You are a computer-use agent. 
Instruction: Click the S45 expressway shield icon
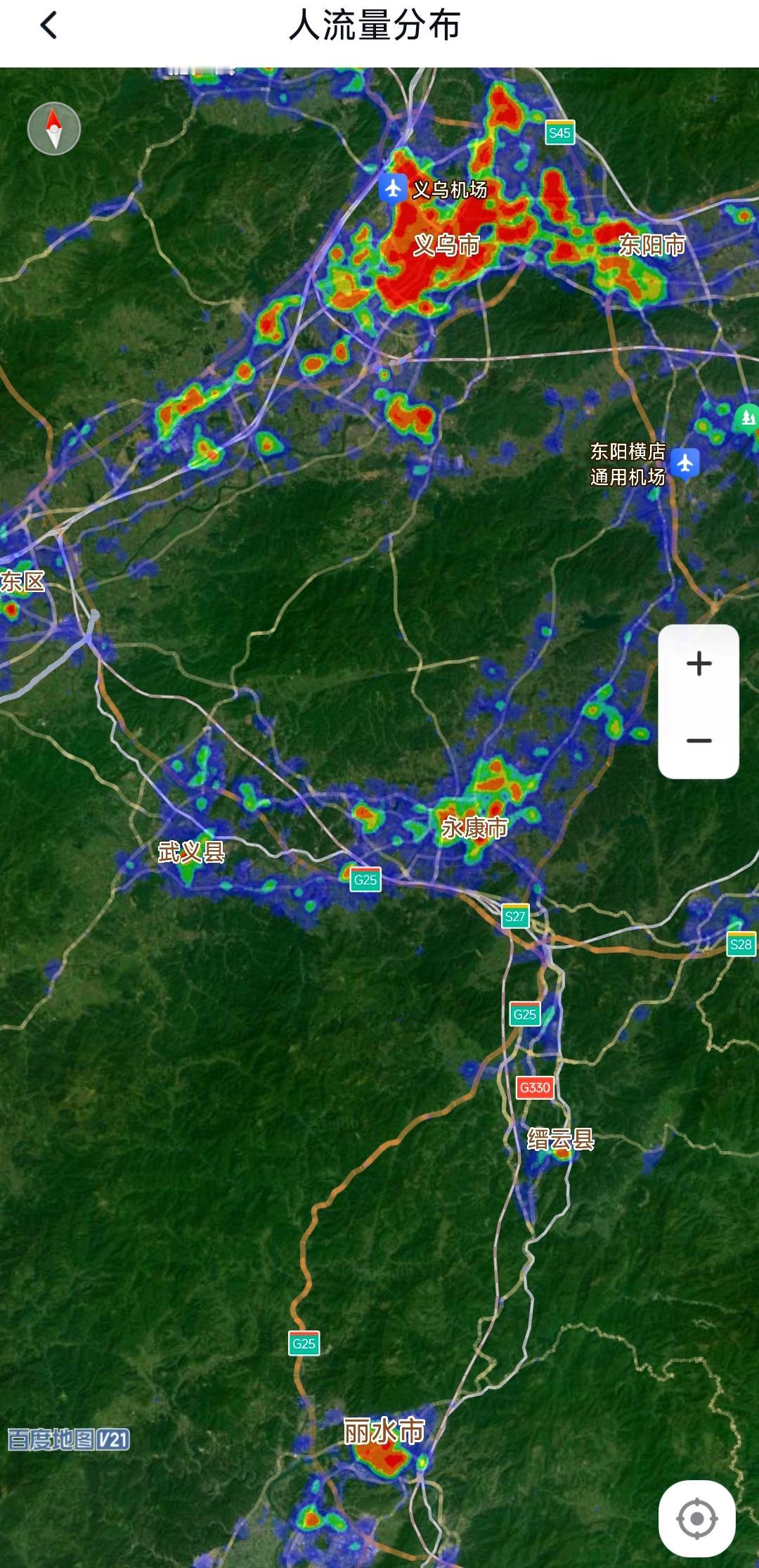[559, 131]
